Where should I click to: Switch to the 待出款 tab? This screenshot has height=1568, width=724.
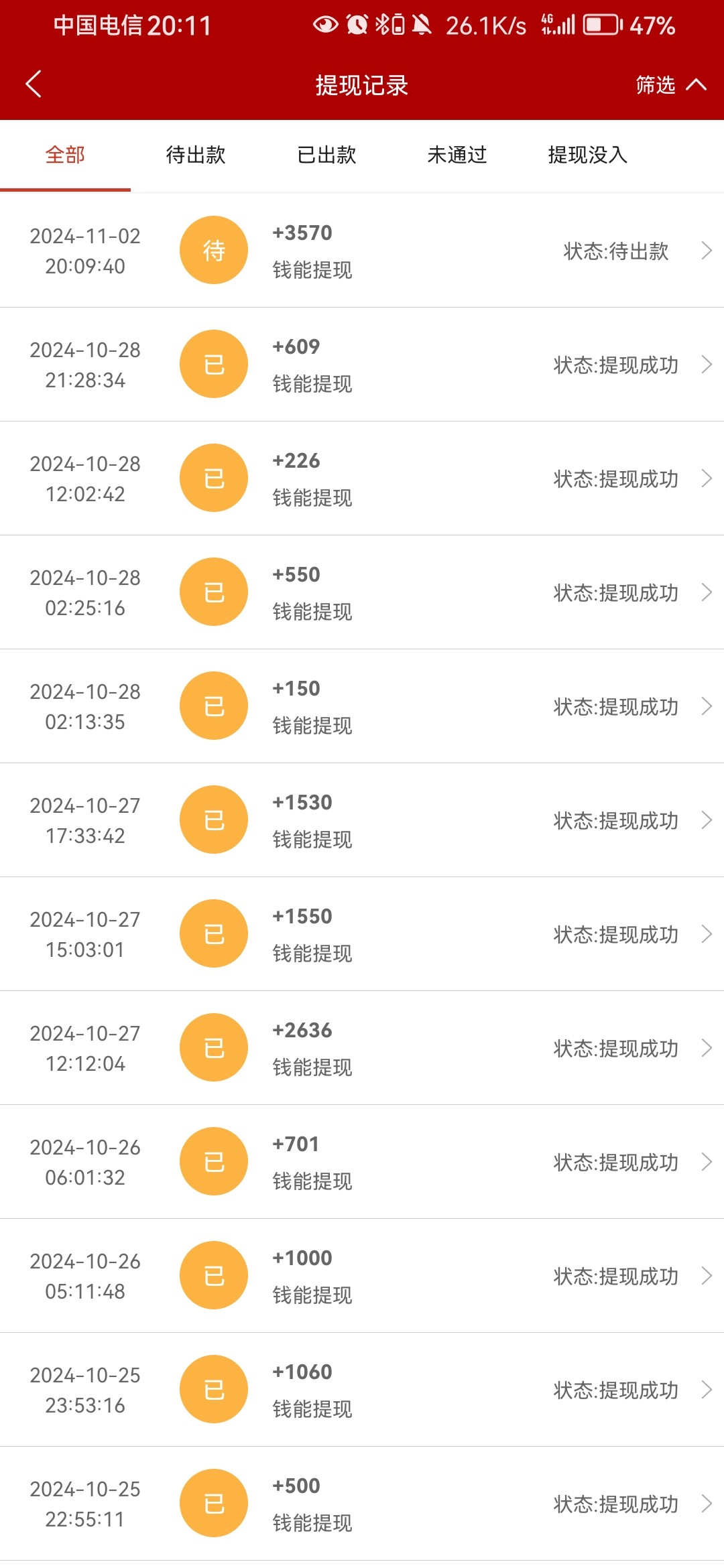pos(196,155)
